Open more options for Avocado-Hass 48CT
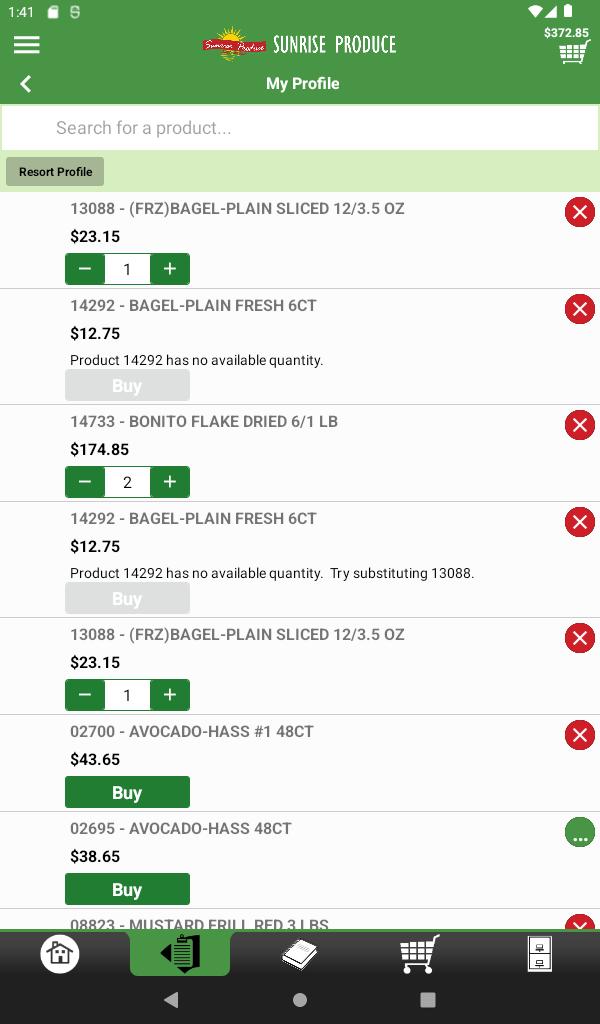 coord(580,832)
